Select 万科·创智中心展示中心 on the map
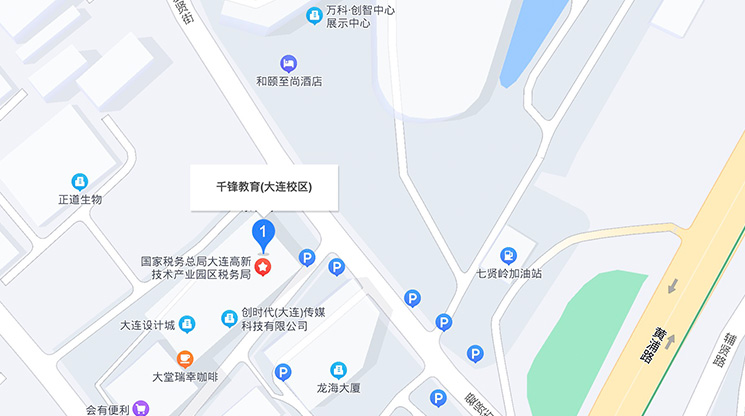The image size is (745, 416). pyautogui.click(x=315, y=15)
